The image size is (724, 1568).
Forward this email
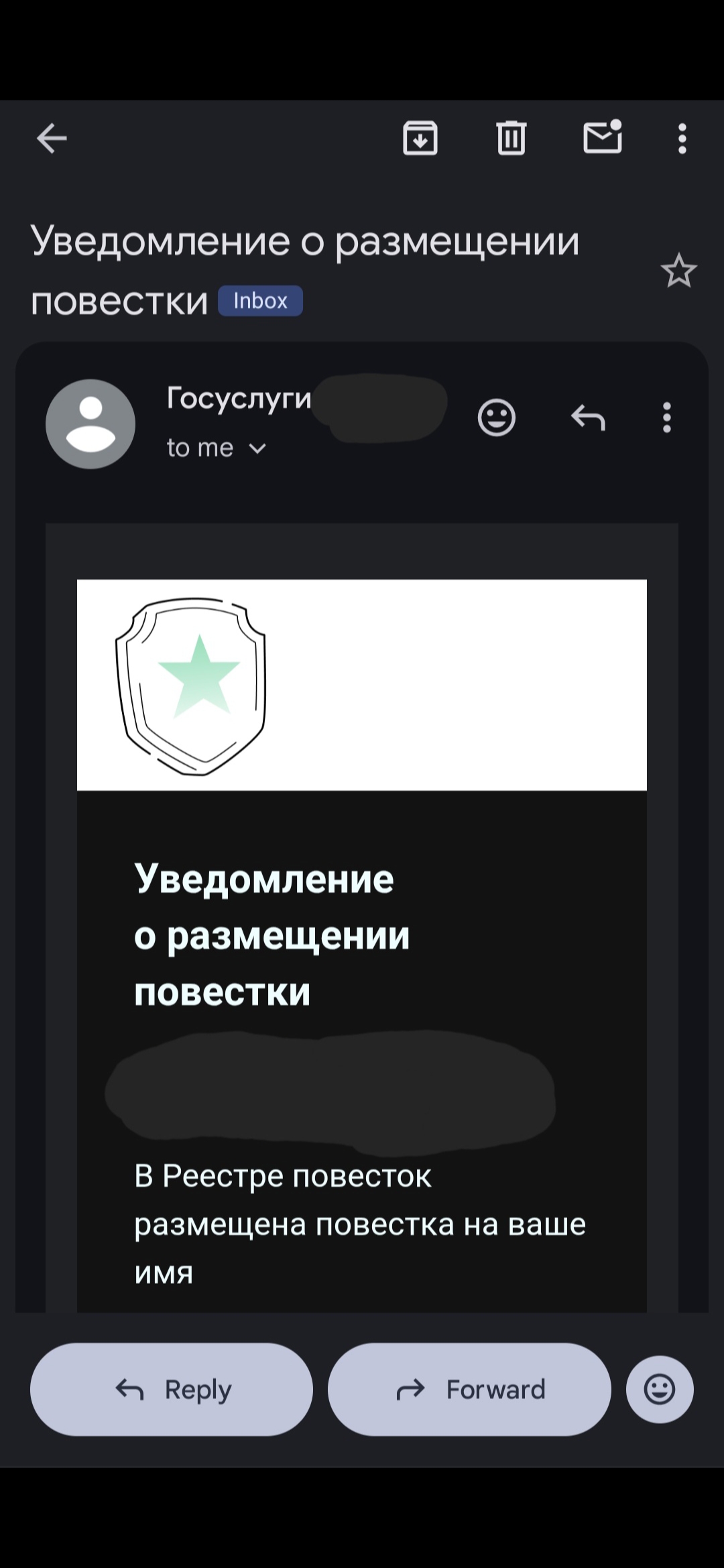coord(469,1389)
